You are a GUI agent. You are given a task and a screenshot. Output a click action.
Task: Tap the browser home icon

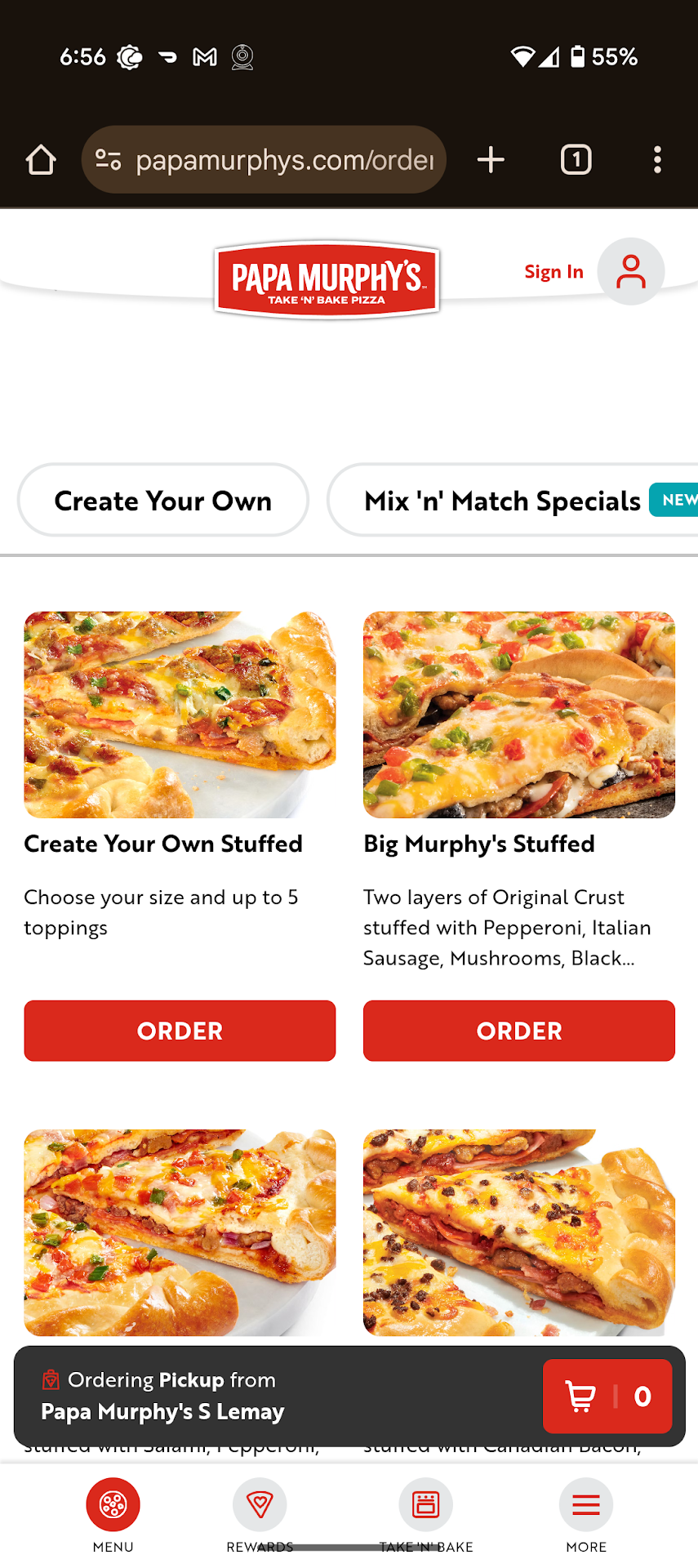coord(41,160)
